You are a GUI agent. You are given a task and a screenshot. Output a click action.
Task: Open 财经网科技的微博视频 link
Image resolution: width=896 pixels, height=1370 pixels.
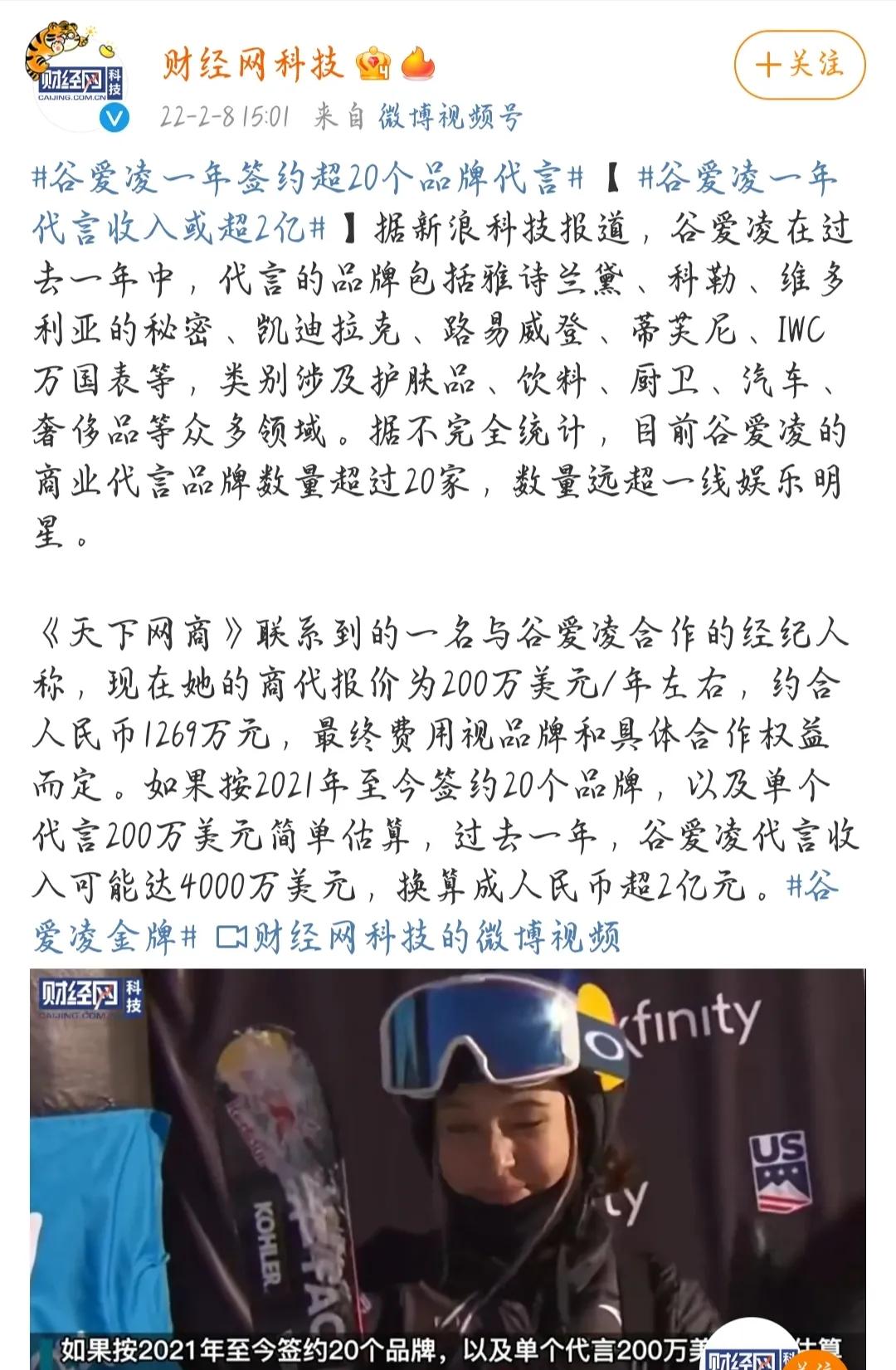(419, 938)
